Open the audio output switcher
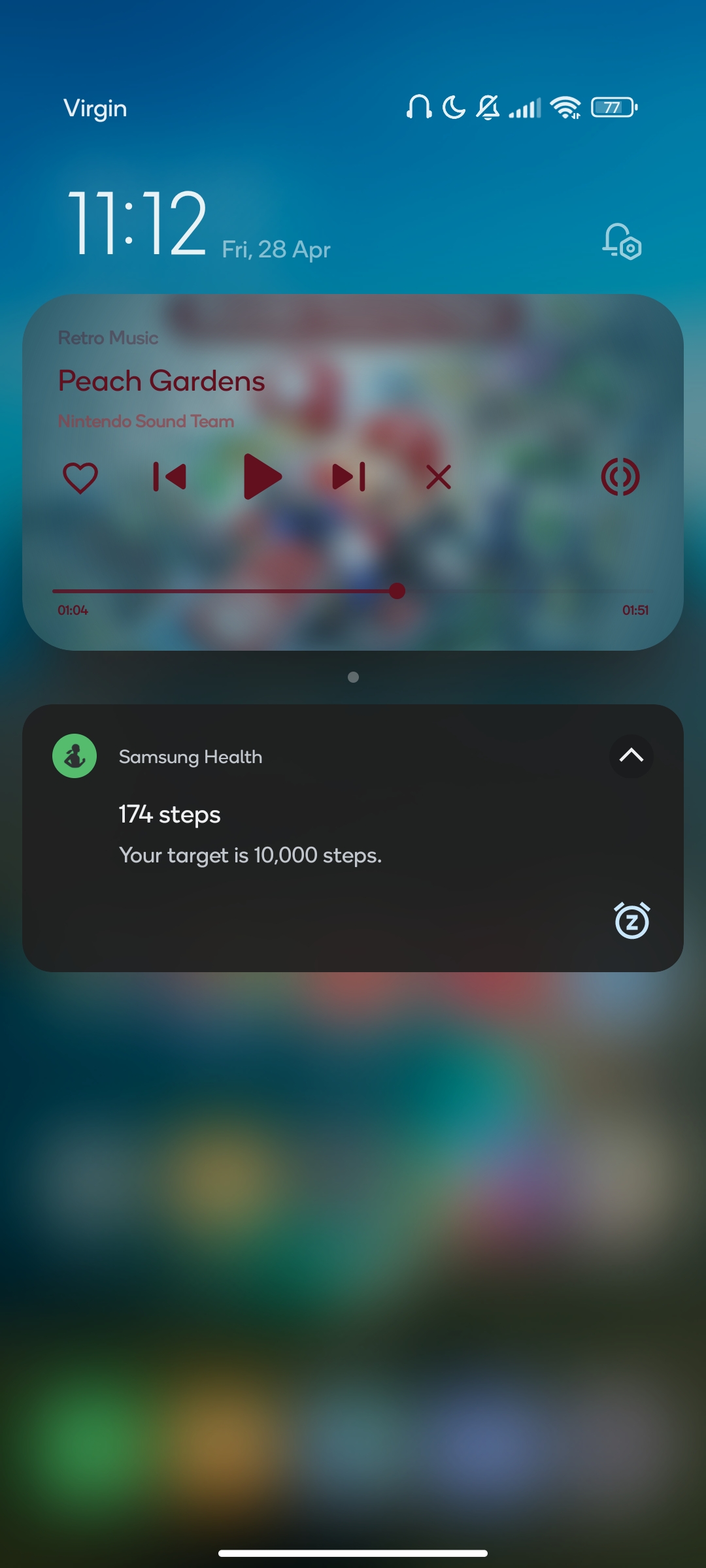Viewport: 706px width, 1568px height. pos(620,477)
